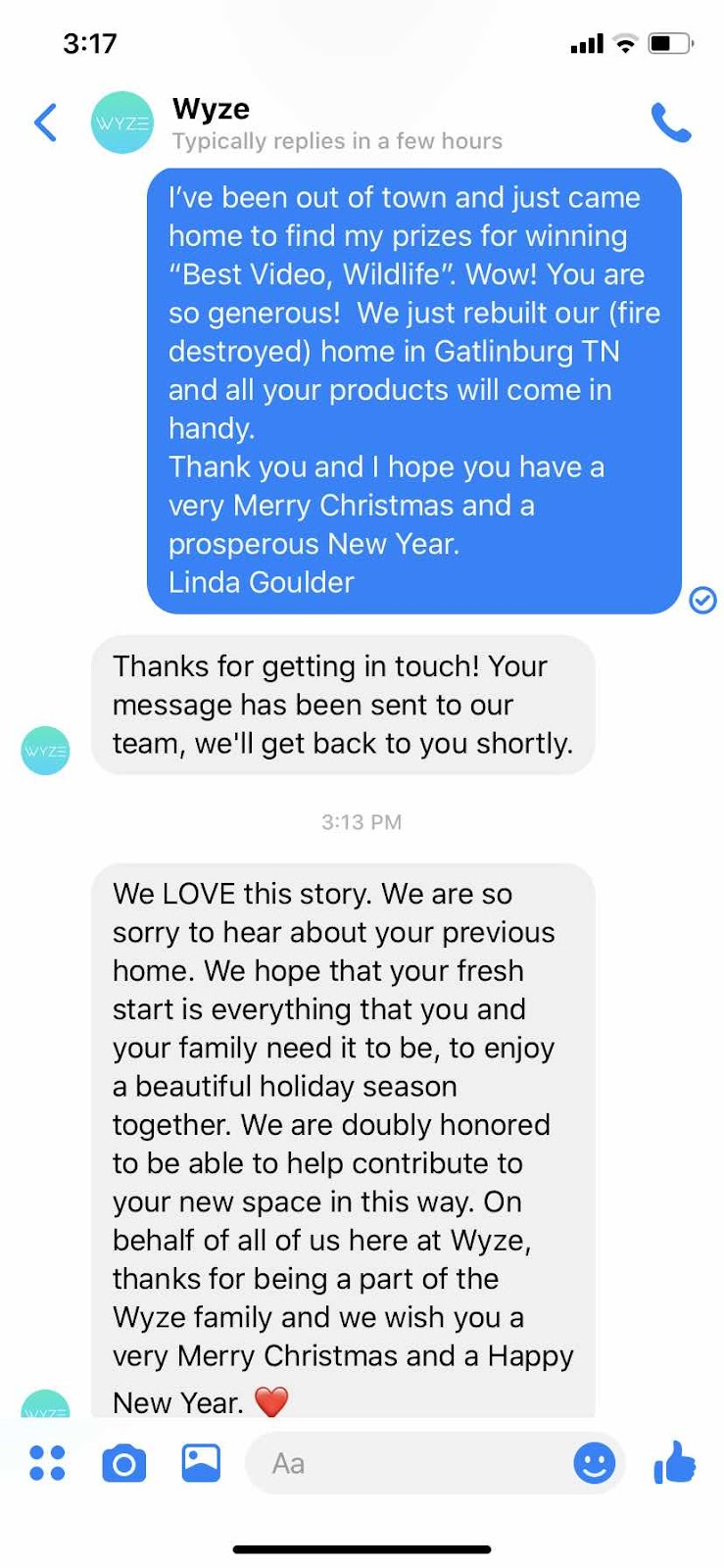724x1568 pixels.
Task: Go back to the chat list
Action: [x=45, y=122]
